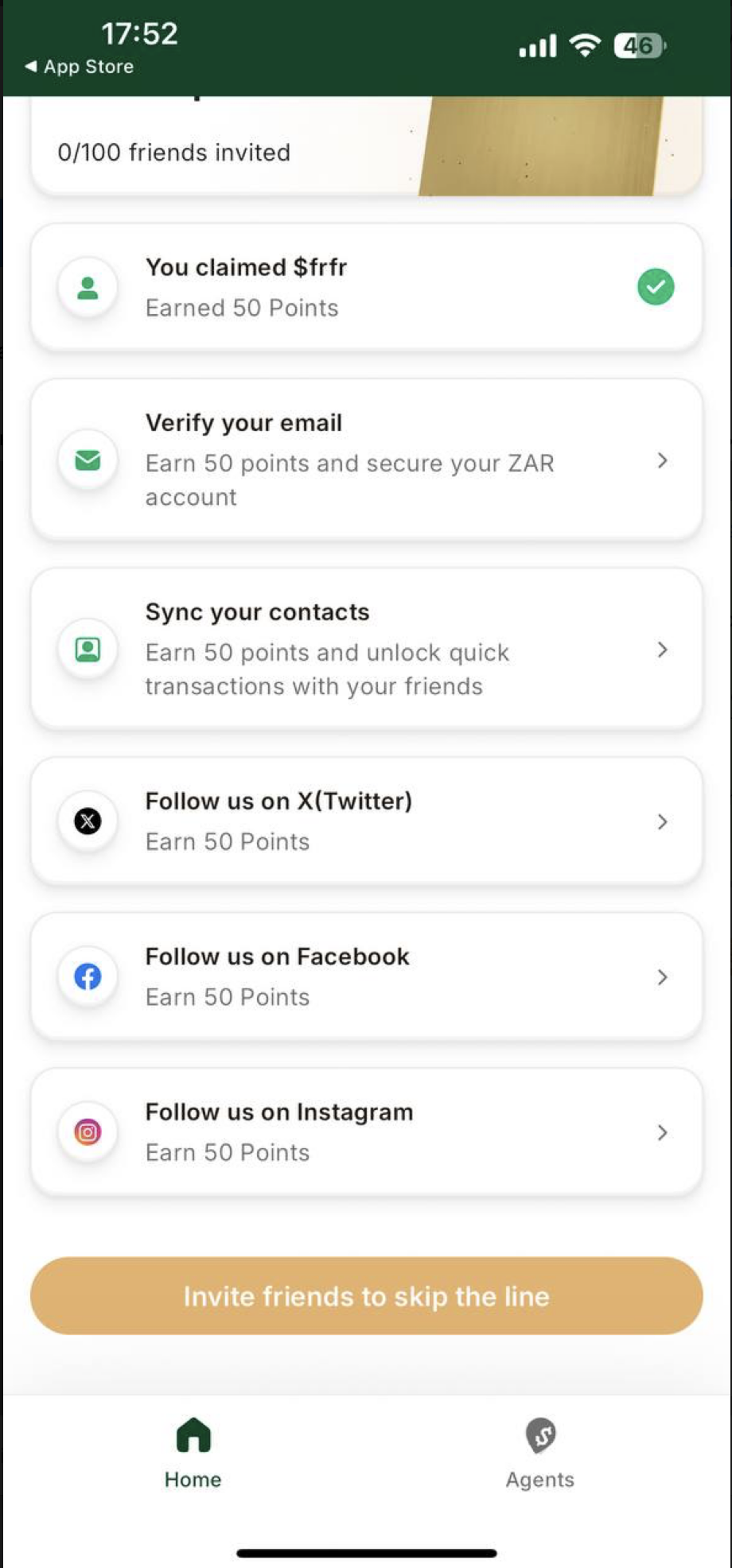The width and height of the screenshot is (732, 1568).
Task: Return to the App Store
Action: pos(80,67)
